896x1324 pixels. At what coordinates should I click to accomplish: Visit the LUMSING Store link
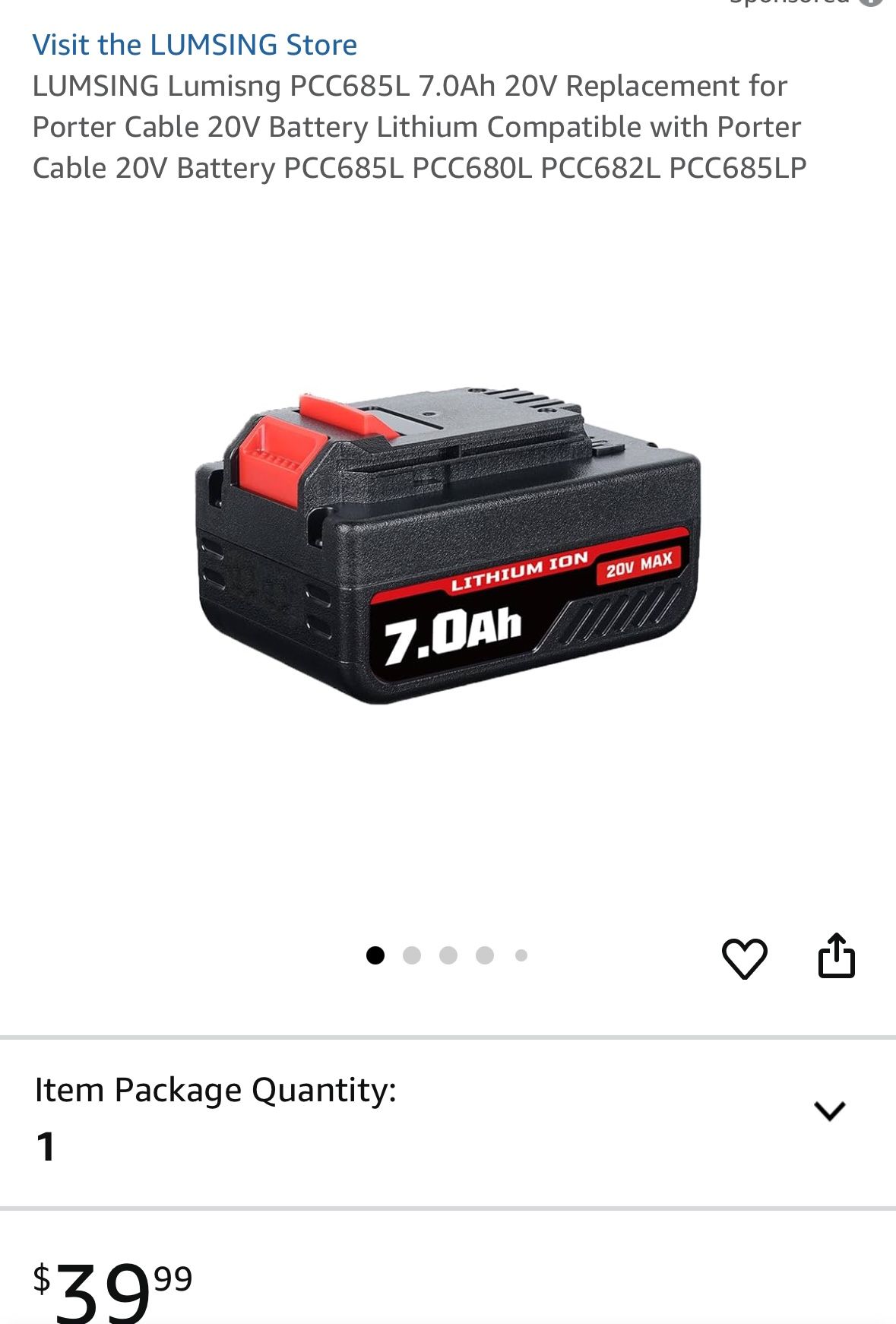pyautogui.click(x=195, y=45)
